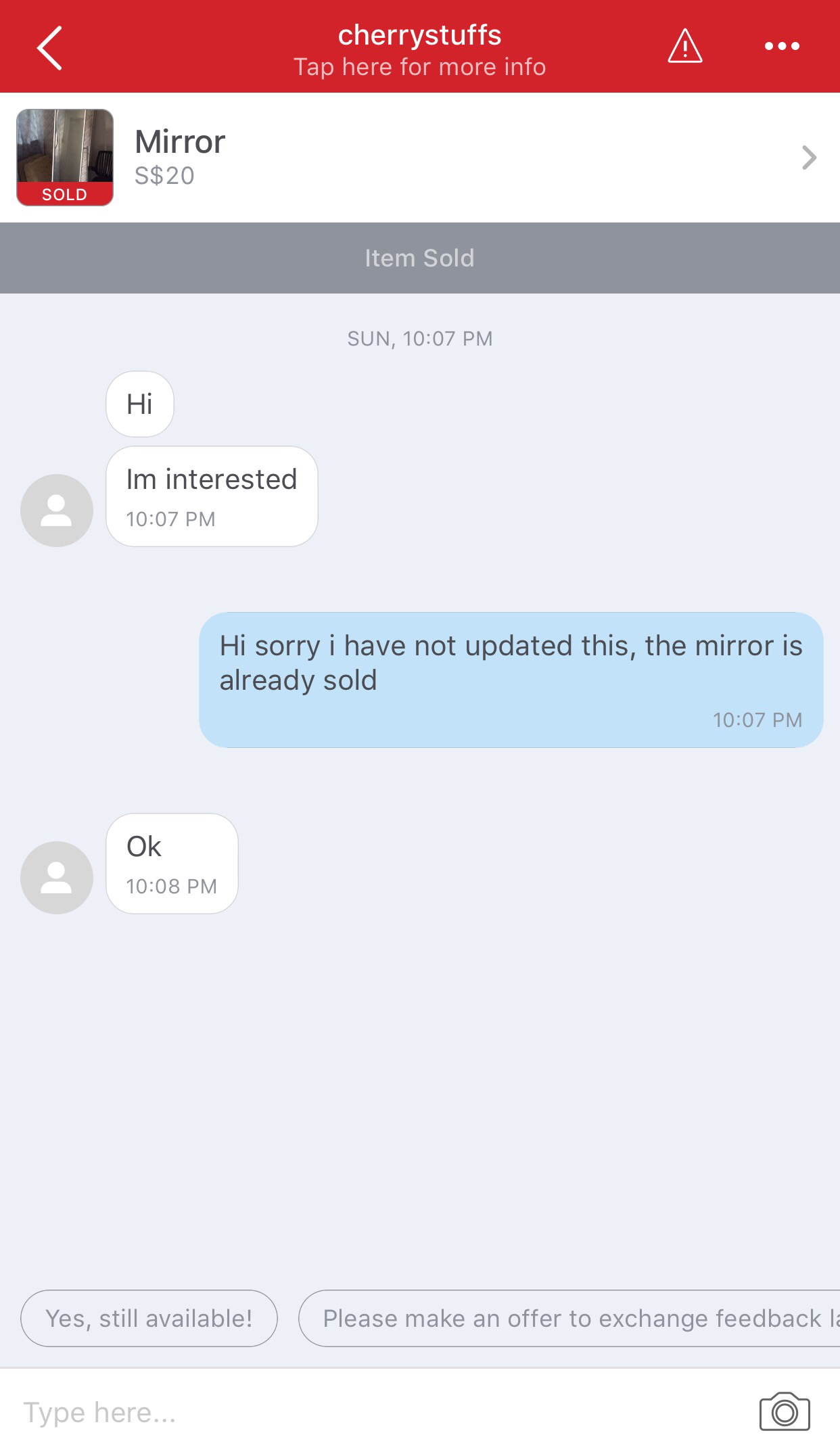
Task: Tap cherrystuffs header for more info
Action: 419,50
